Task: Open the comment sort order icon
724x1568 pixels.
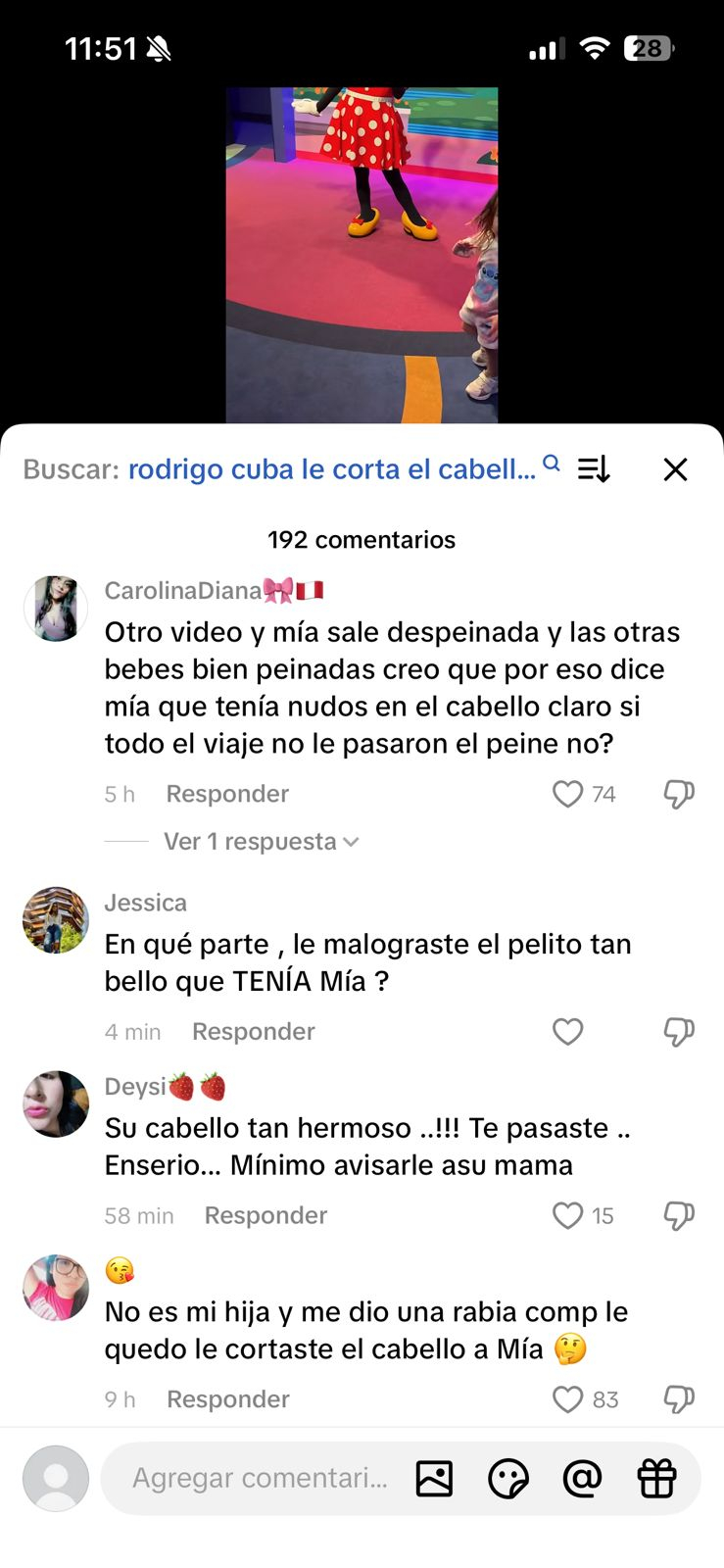Action: (x=593, y=469)
